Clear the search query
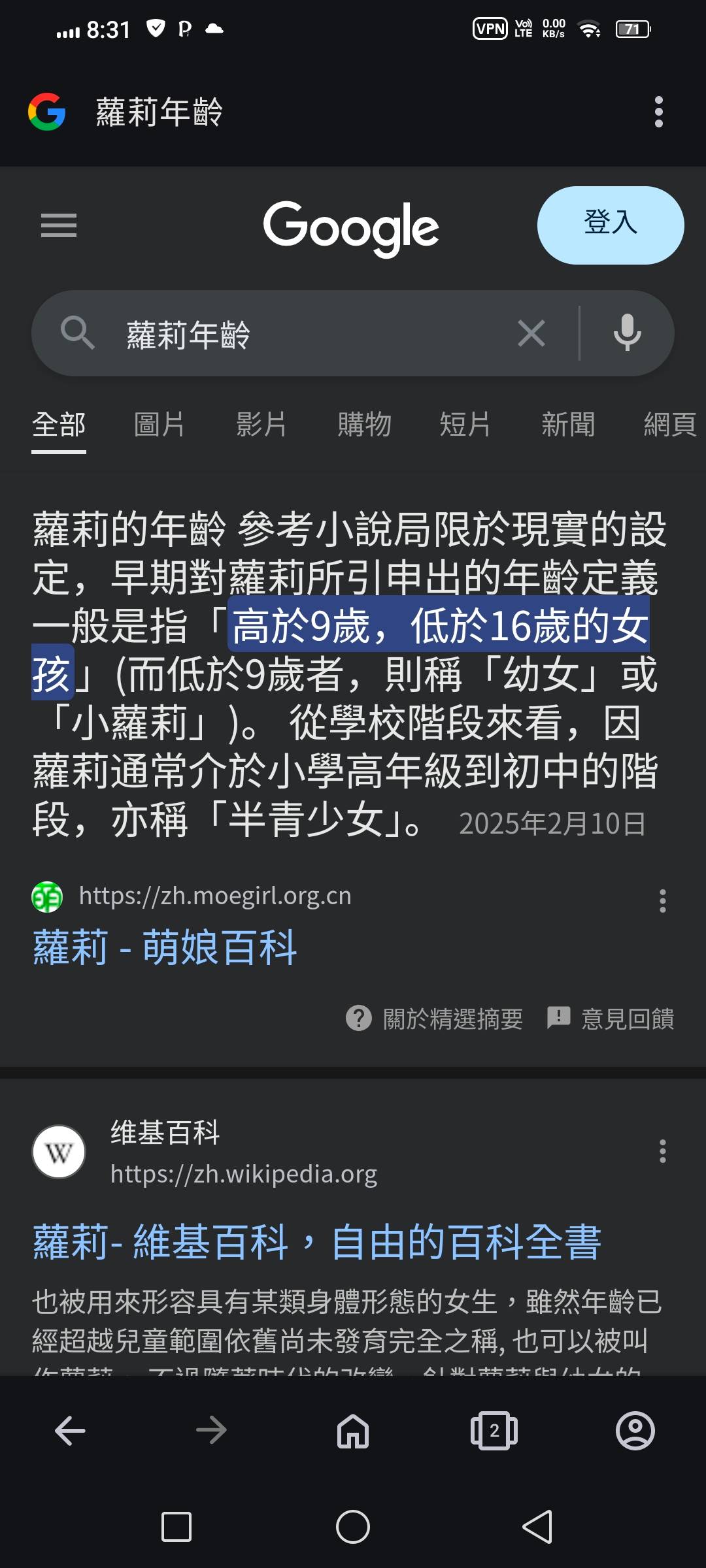The image size is (706, 1568). coord(531,334)
